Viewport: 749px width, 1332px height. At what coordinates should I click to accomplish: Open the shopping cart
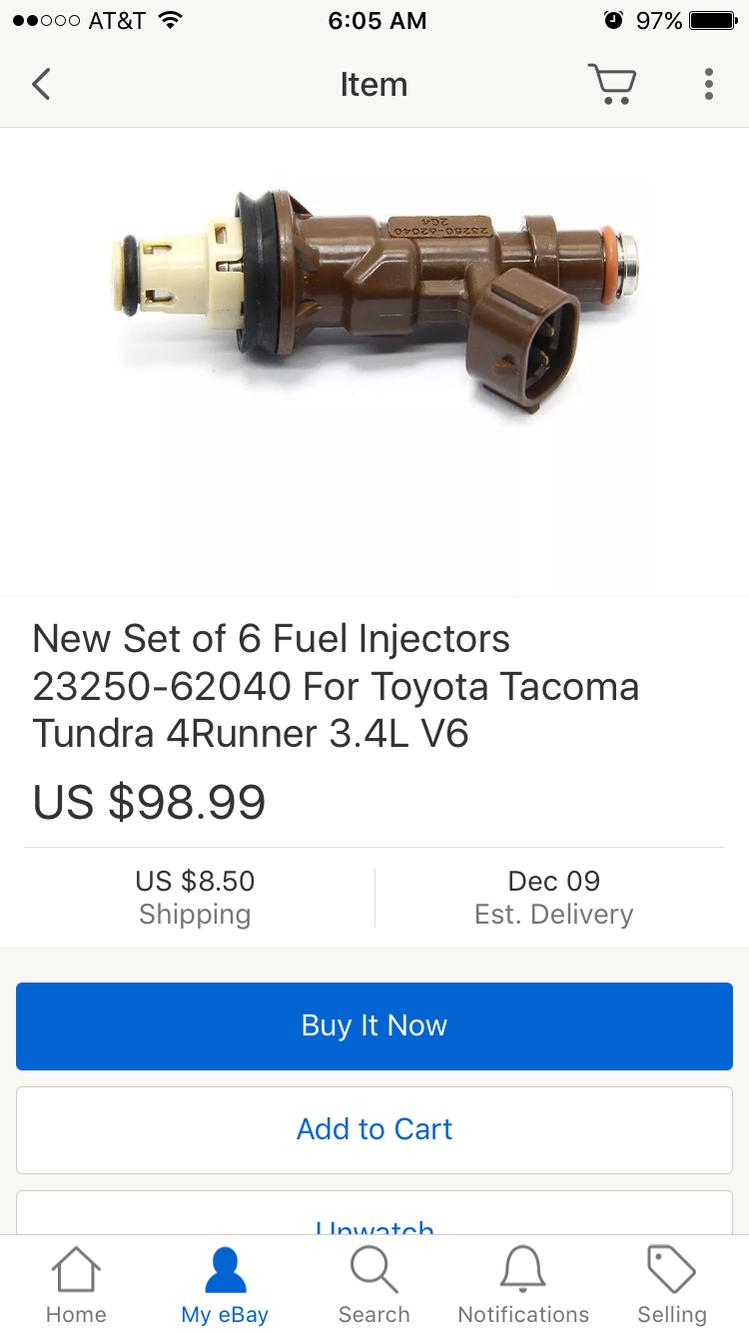[x=611, y=84]
